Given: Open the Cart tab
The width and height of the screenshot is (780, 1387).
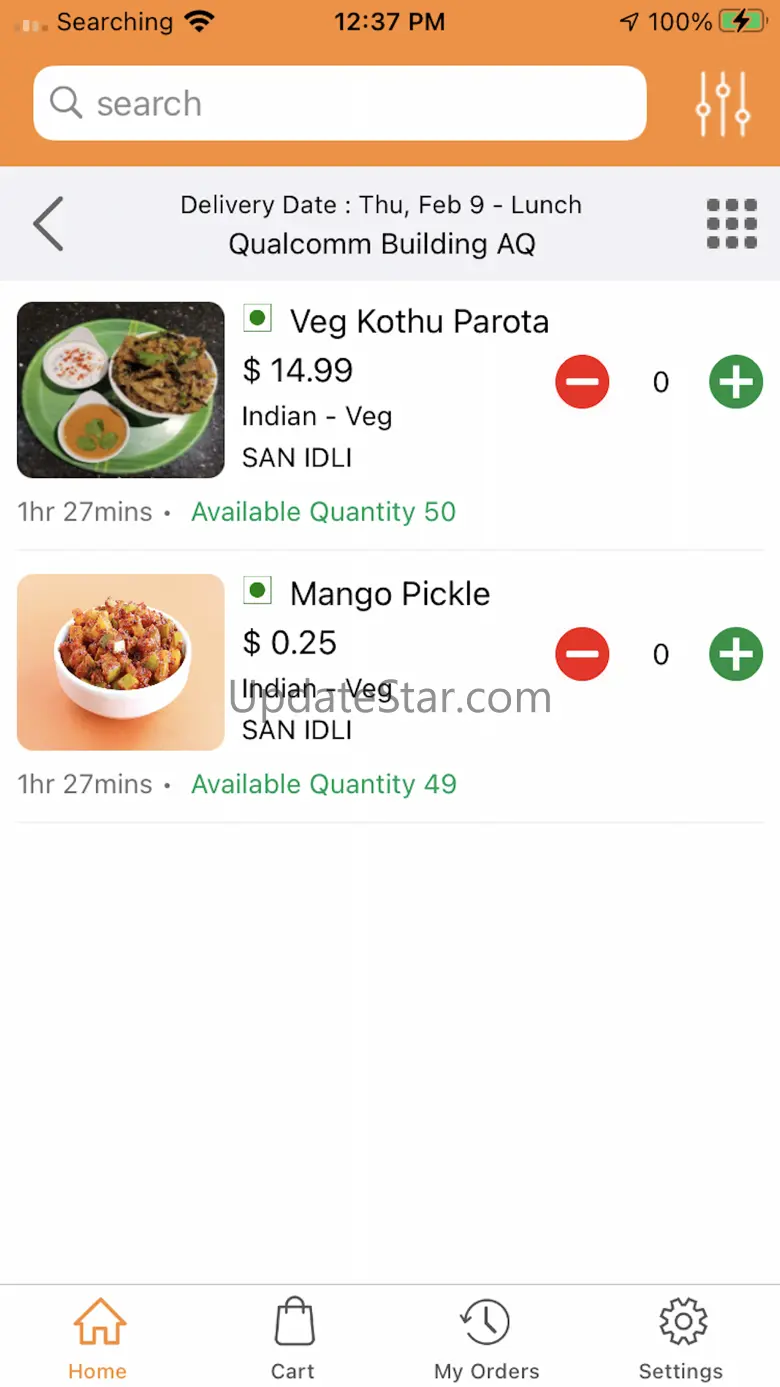Looking at the screenshot, I should [293, 1338].
